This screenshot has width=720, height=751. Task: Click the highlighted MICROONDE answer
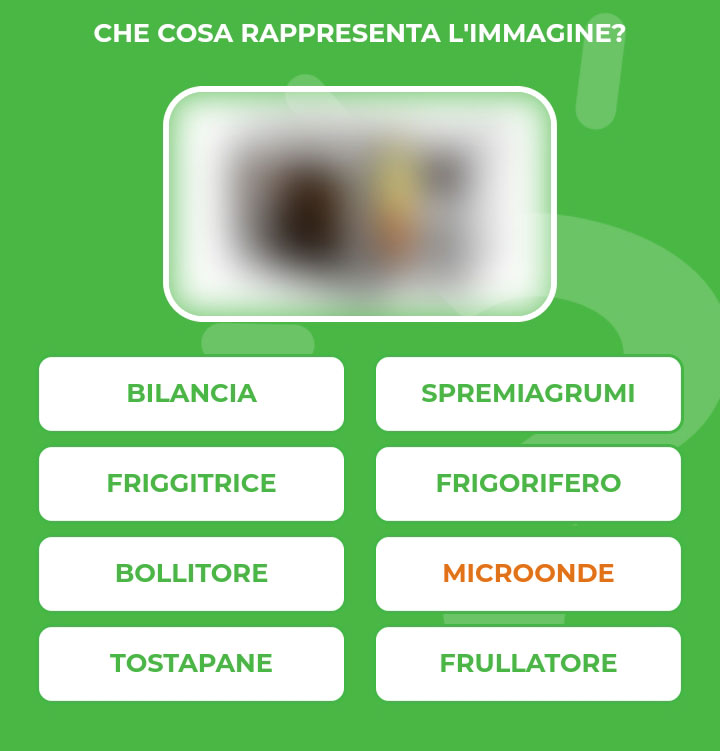[528, 573]
